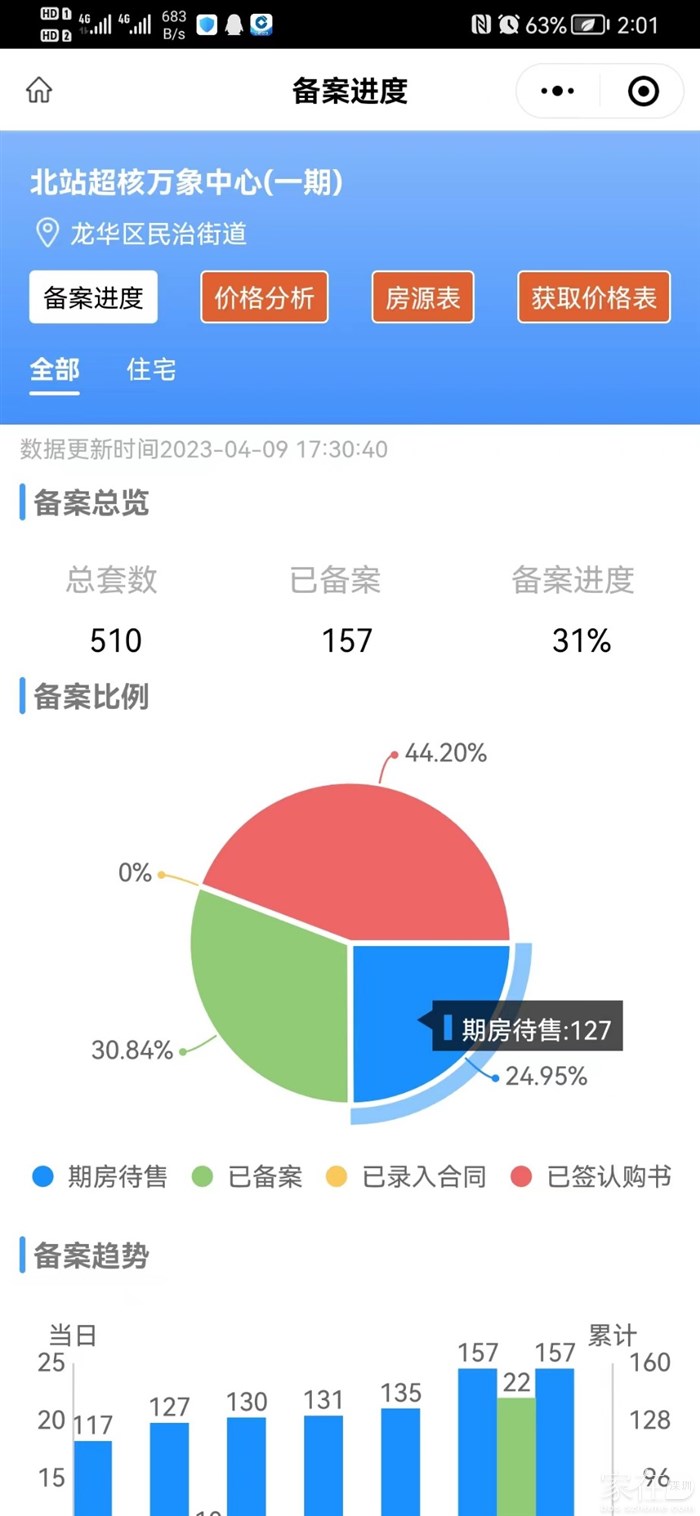Switch to the 住宅 tab

[151, 369]
